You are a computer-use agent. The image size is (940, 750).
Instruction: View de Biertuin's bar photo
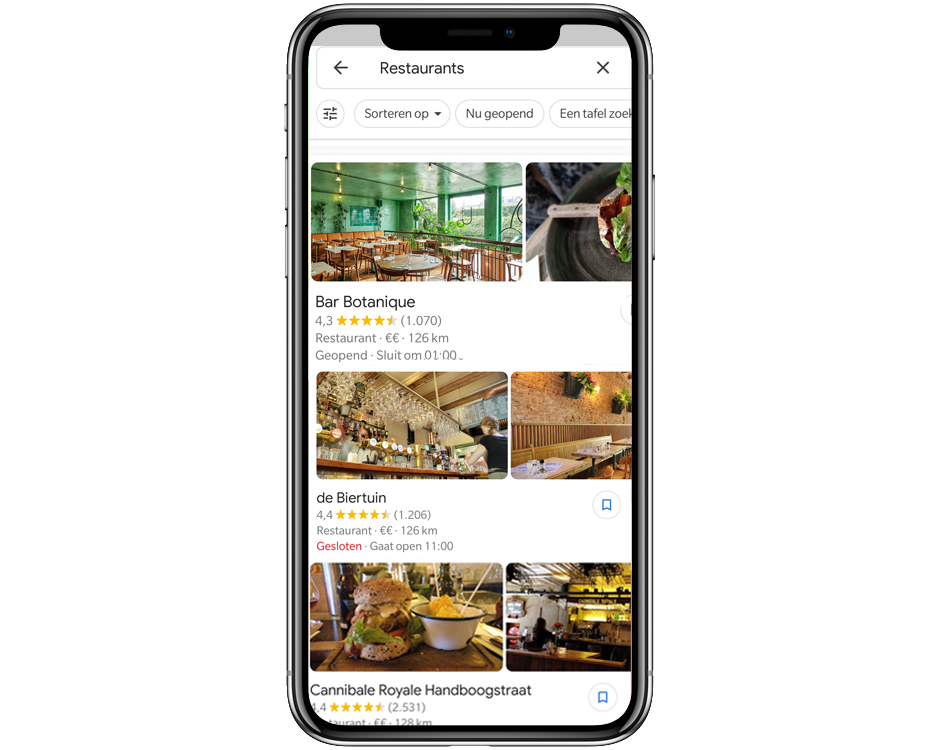click(412, 425)
